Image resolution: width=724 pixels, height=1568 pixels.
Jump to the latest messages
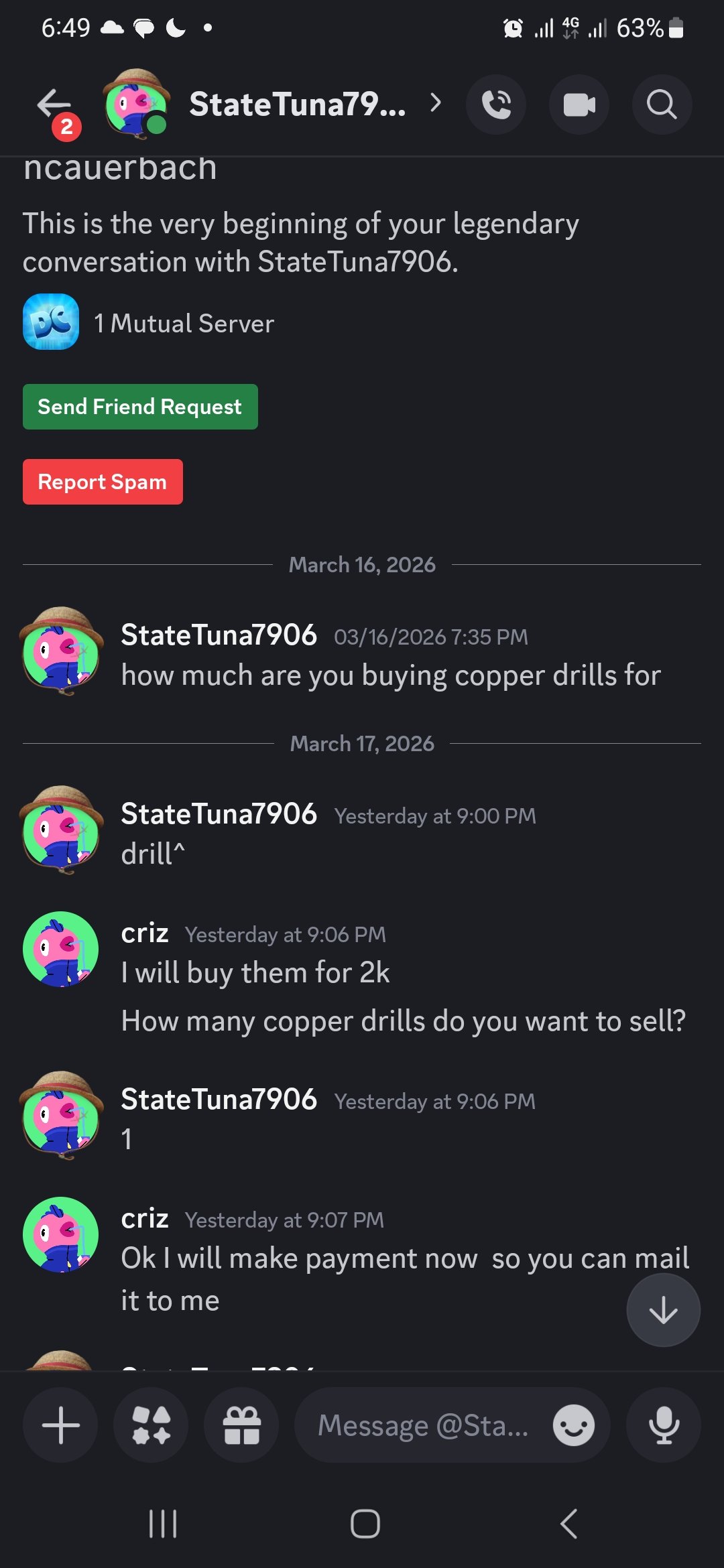pyautogui.click(x=663, y=1310)
